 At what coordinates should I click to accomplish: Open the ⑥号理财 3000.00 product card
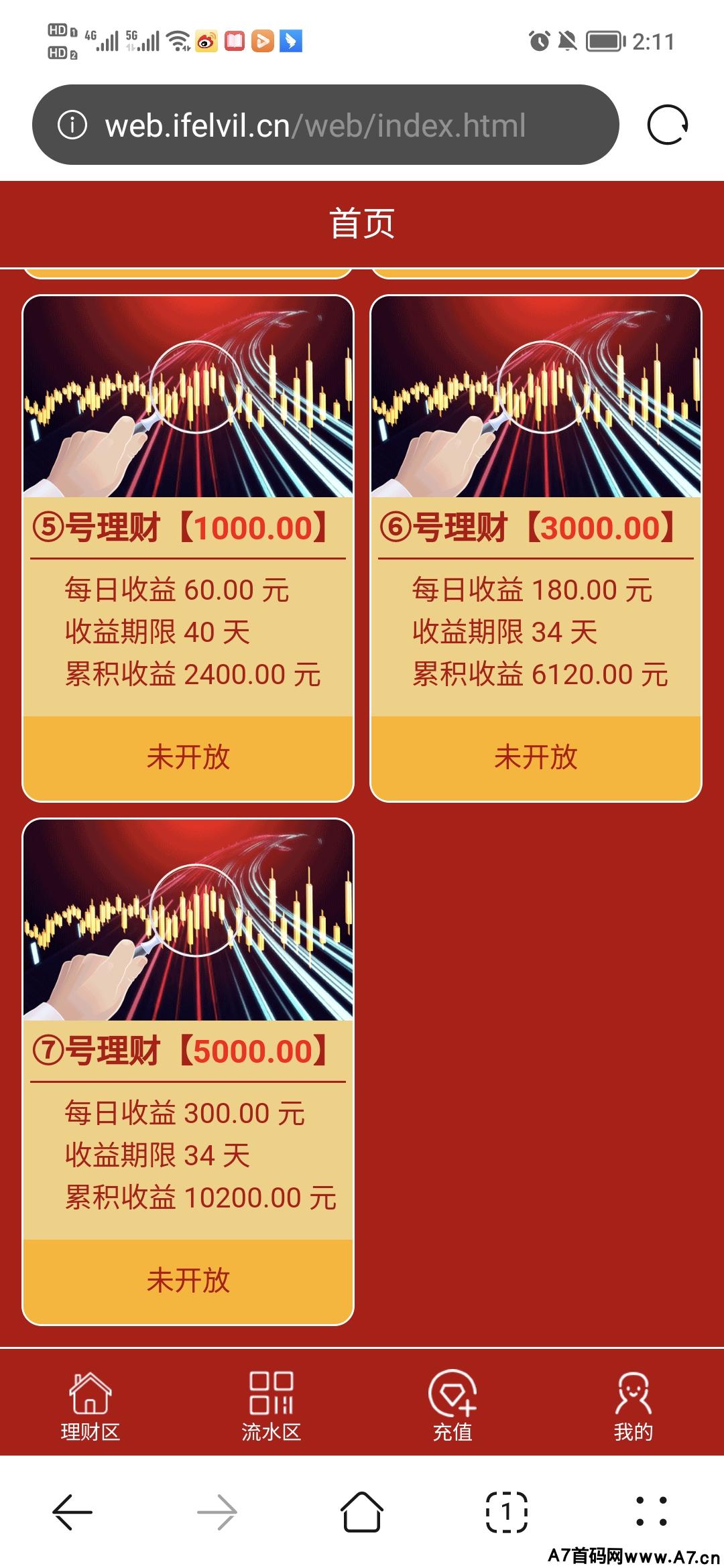click(x=536, y=548)
